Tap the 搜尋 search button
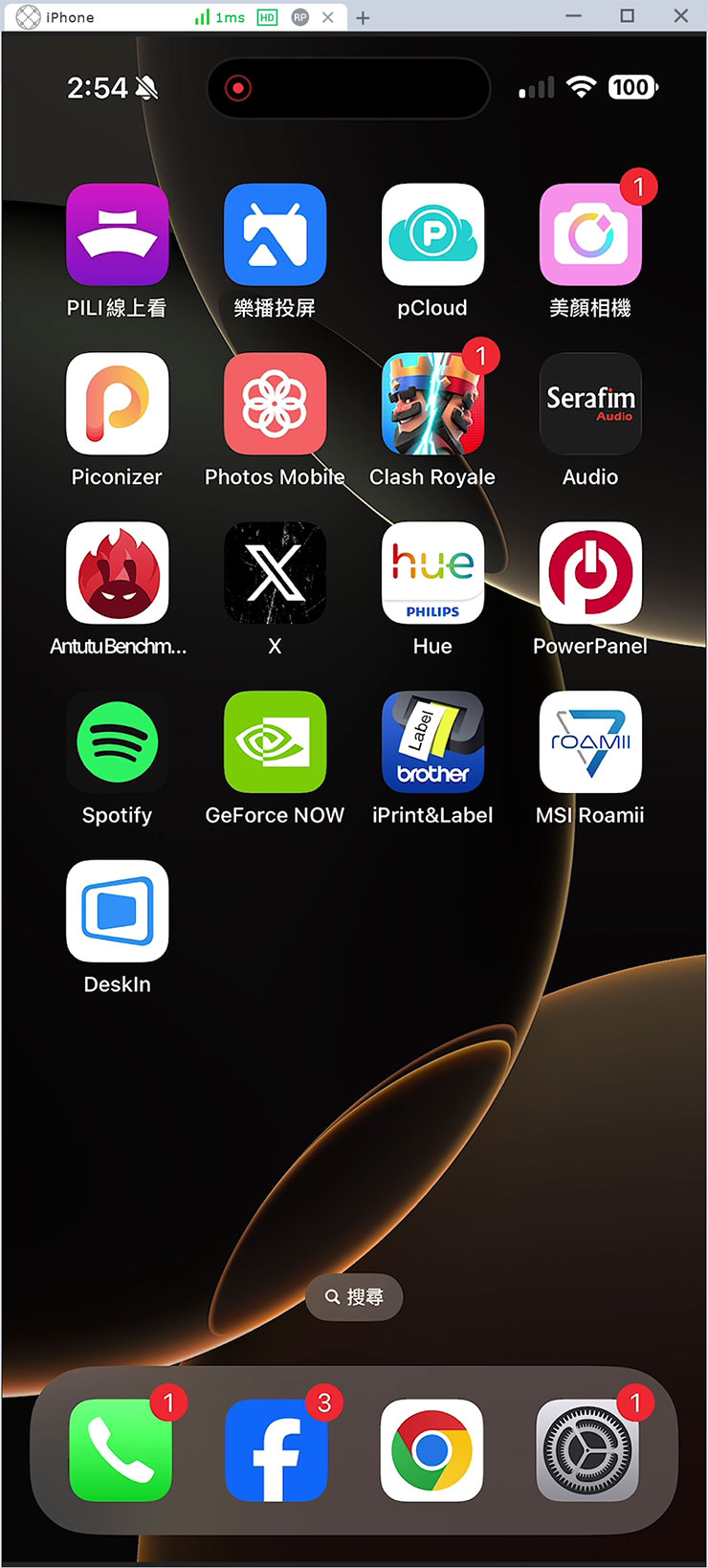The width and height of the screenshot is (708, 1568). pos(354,1297)
